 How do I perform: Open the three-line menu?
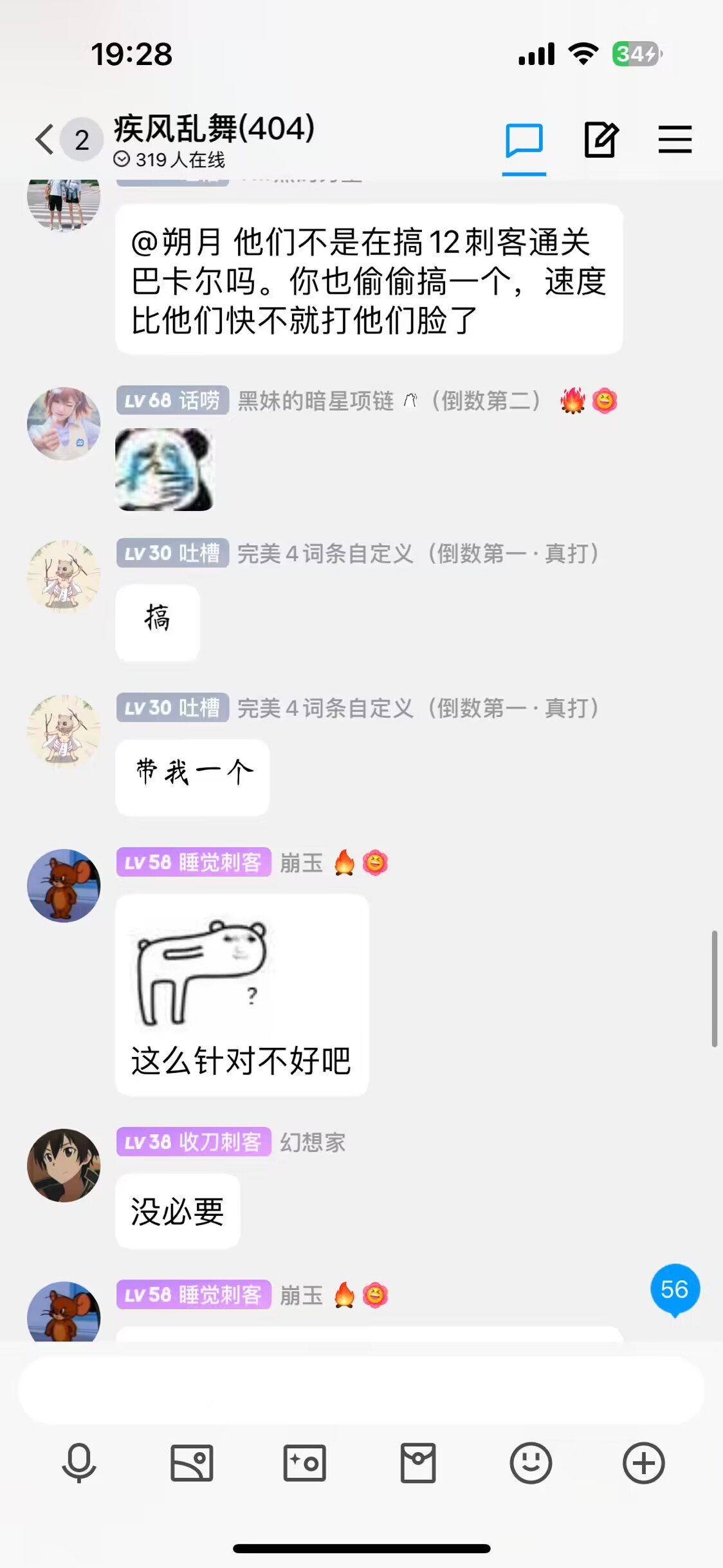[x=675, y=140]
